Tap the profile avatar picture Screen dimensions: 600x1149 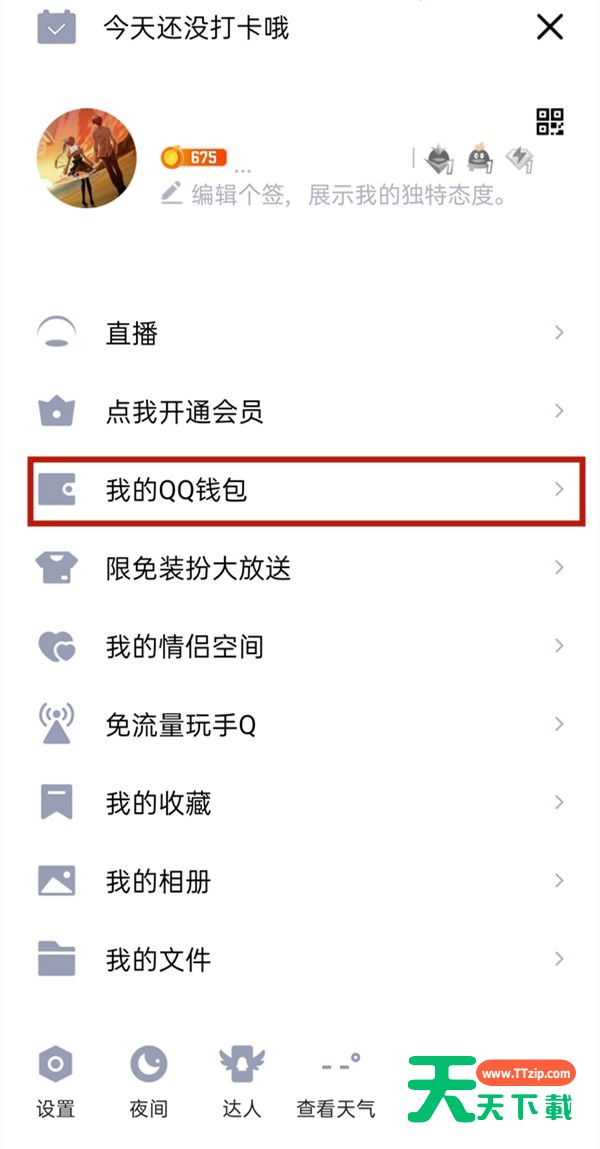86,159
